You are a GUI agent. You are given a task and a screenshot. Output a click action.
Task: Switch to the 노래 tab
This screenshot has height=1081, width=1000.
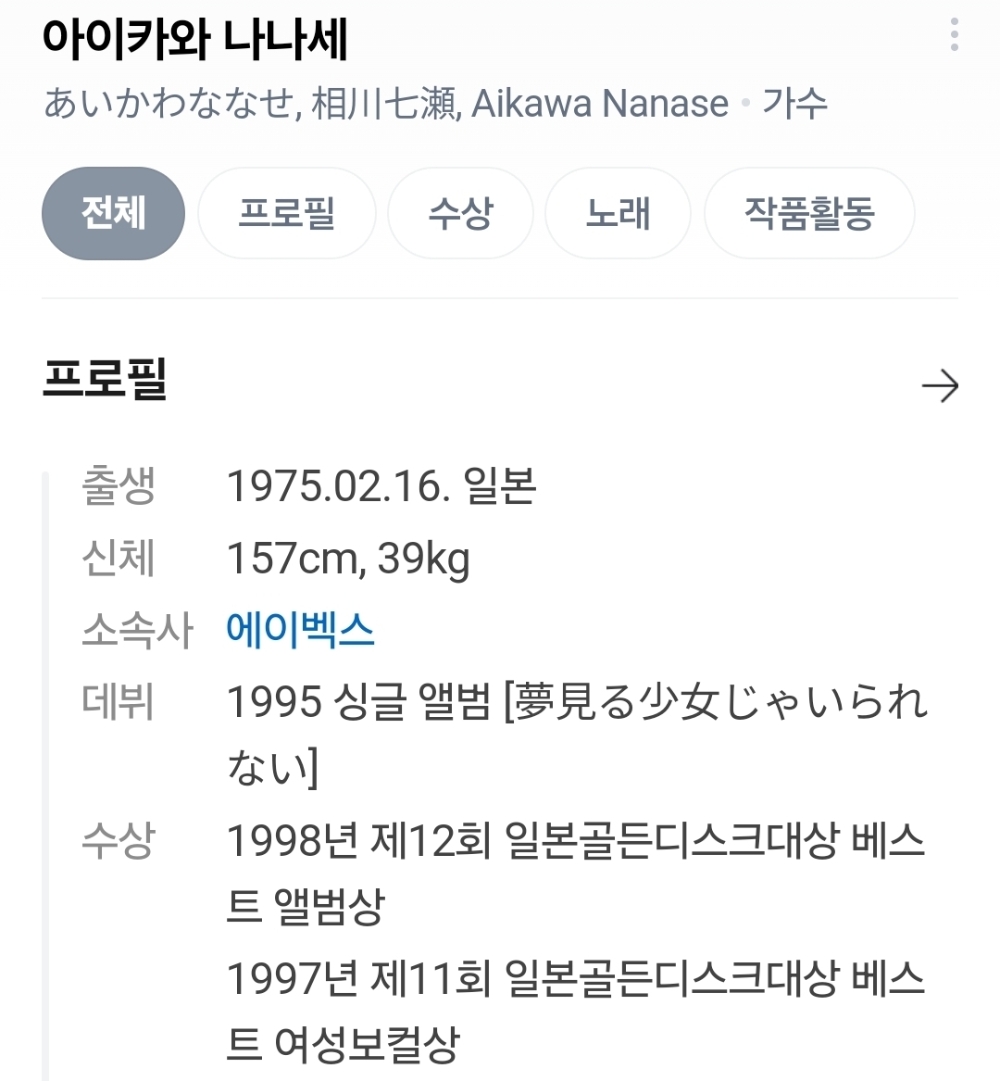[617, 213]
